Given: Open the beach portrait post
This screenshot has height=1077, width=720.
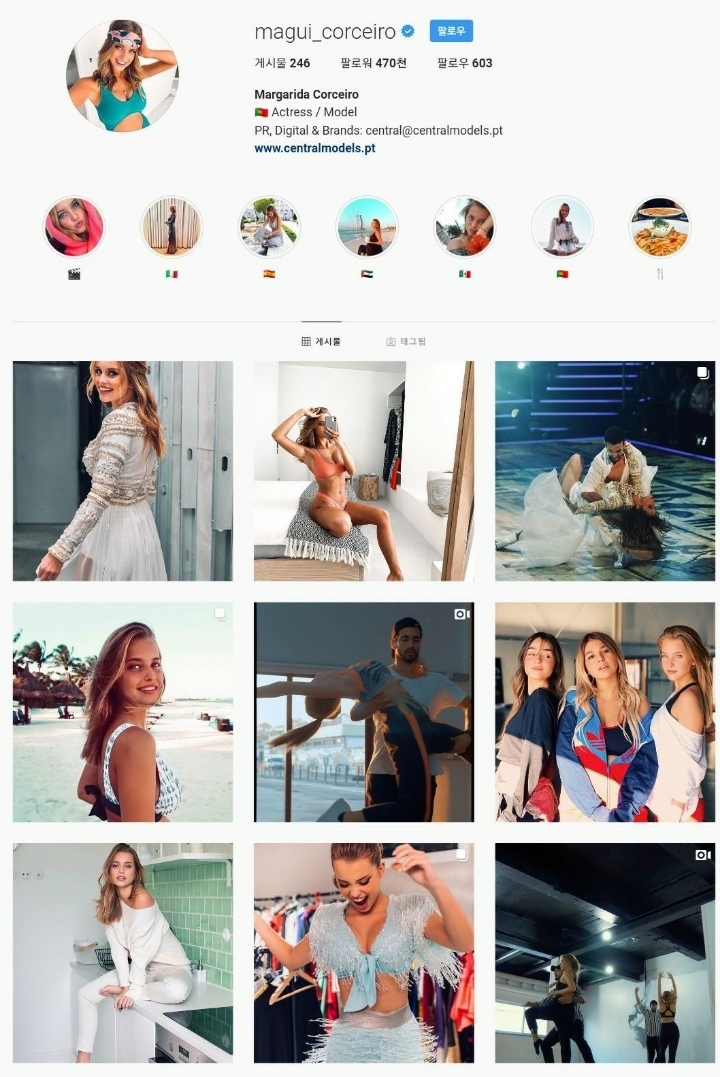Looking at the screenshot, I should 122,712.
